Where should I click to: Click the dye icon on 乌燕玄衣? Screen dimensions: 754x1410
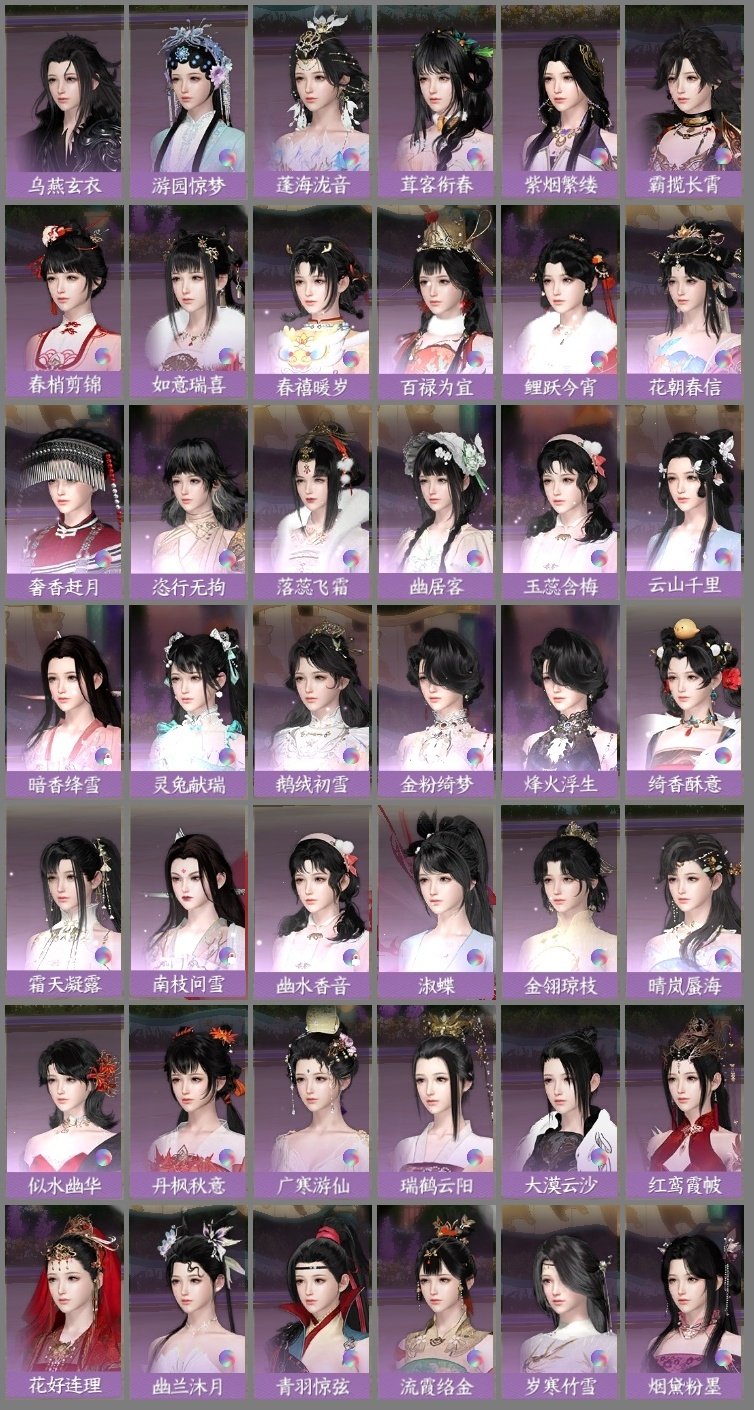coord(100,155)
